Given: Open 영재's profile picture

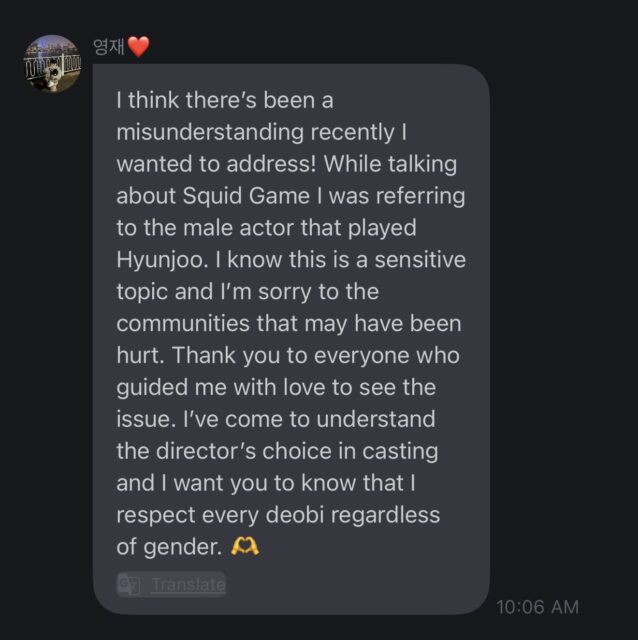Looking at the screenshot, I should click(x=51, y=64).
